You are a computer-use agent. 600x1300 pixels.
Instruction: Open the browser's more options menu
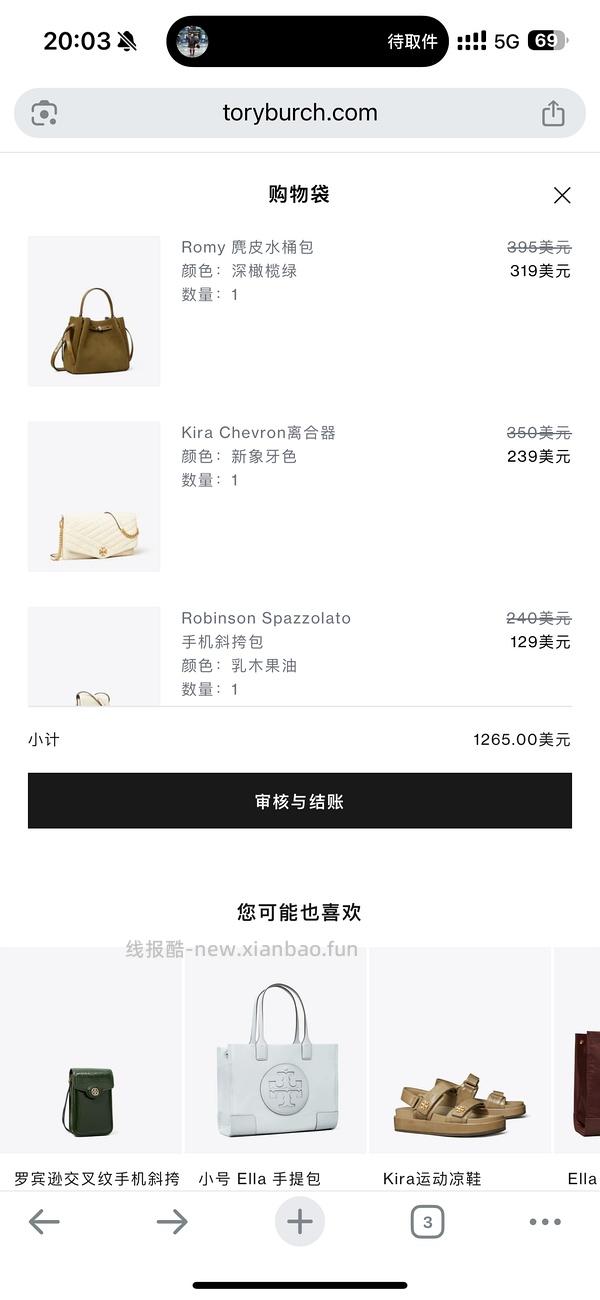coord(545,1221)
